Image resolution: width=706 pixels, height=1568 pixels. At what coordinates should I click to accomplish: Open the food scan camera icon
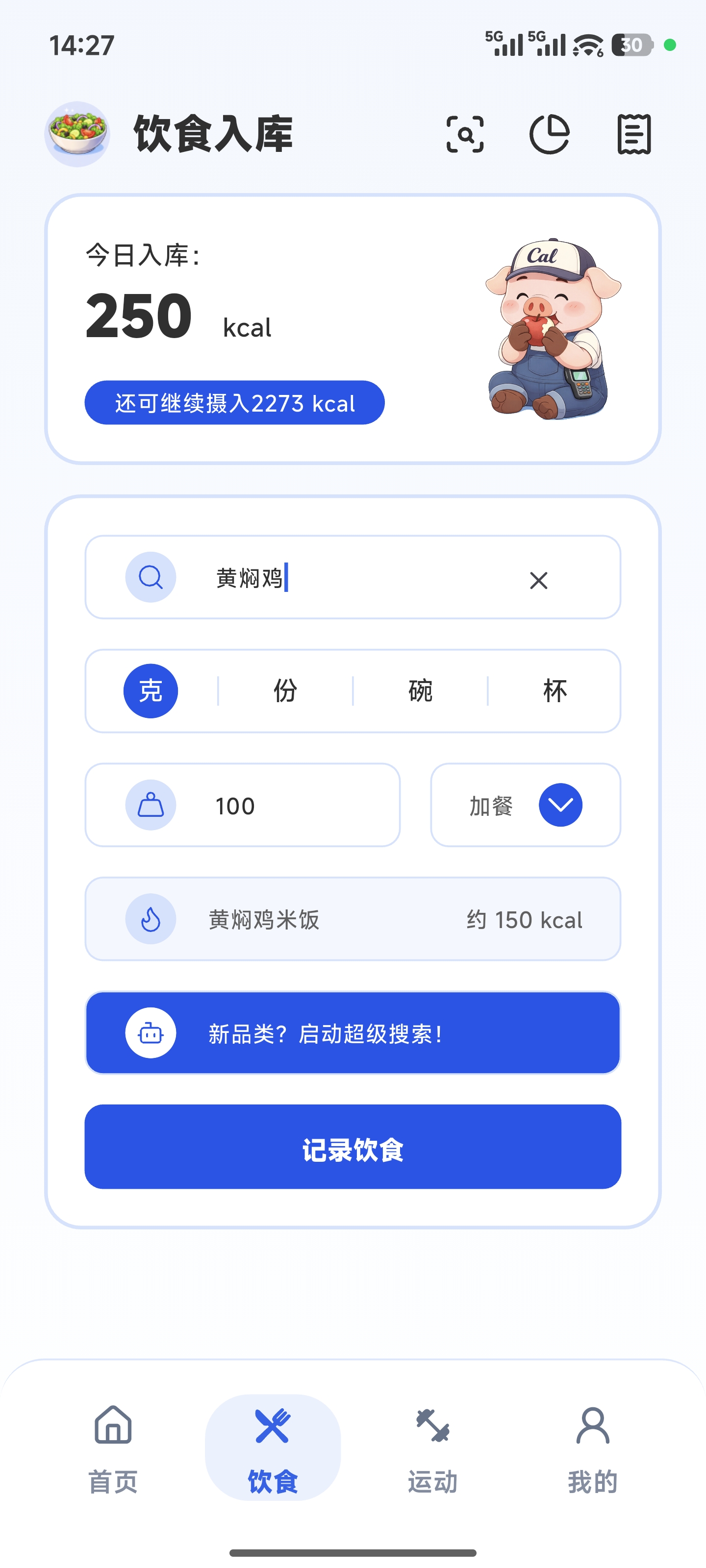coord(465,136)
